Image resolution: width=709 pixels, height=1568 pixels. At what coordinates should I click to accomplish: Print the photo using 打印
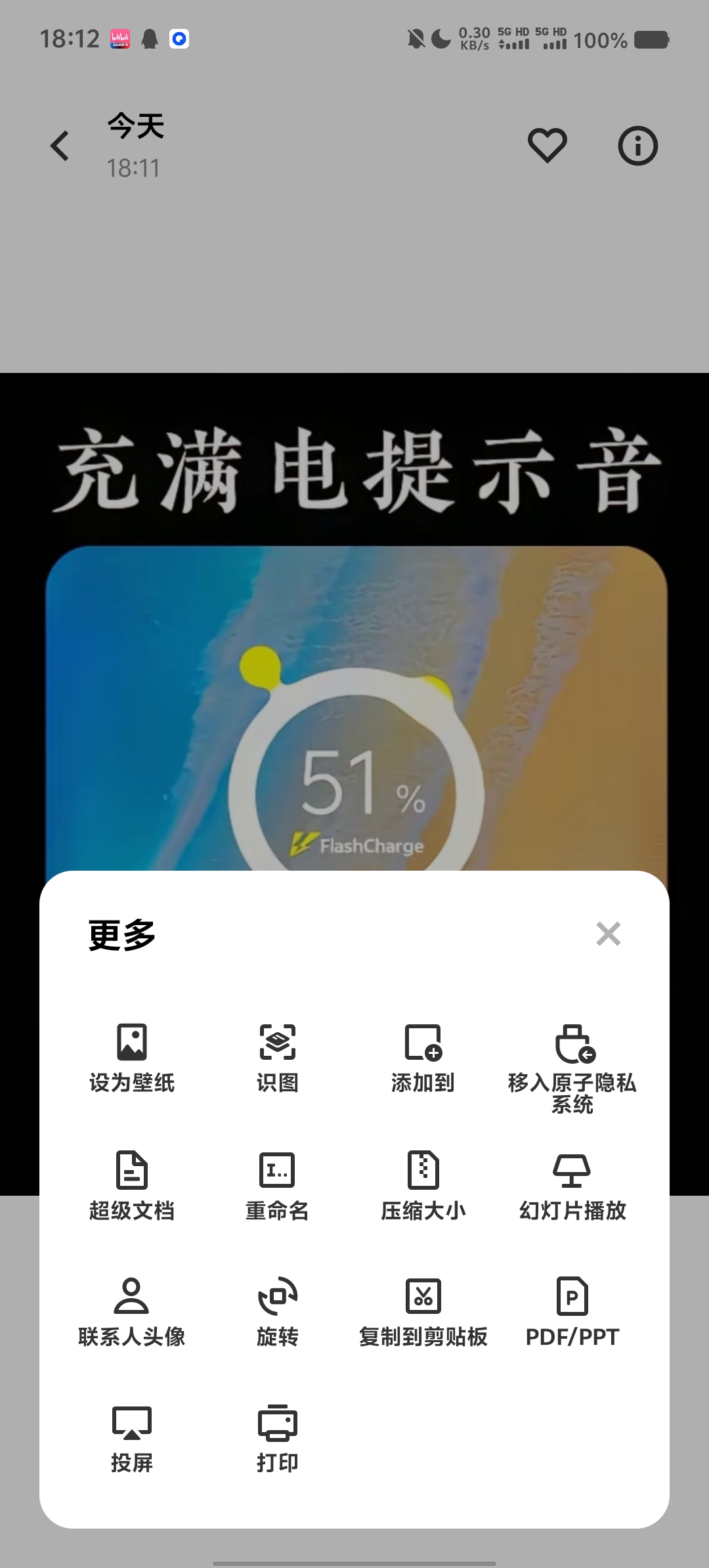click(x=277, y=1438)
